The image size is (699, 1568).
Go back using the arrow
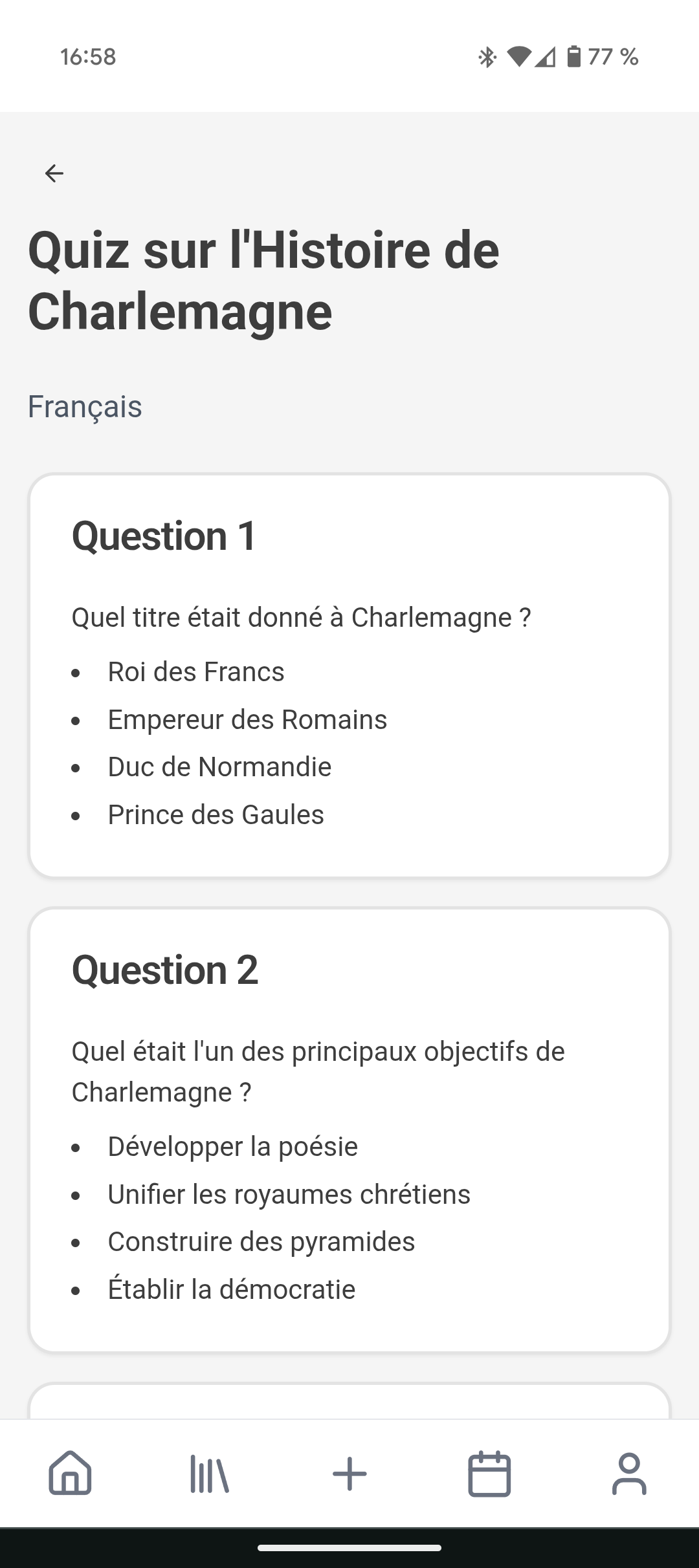[54, 173]
